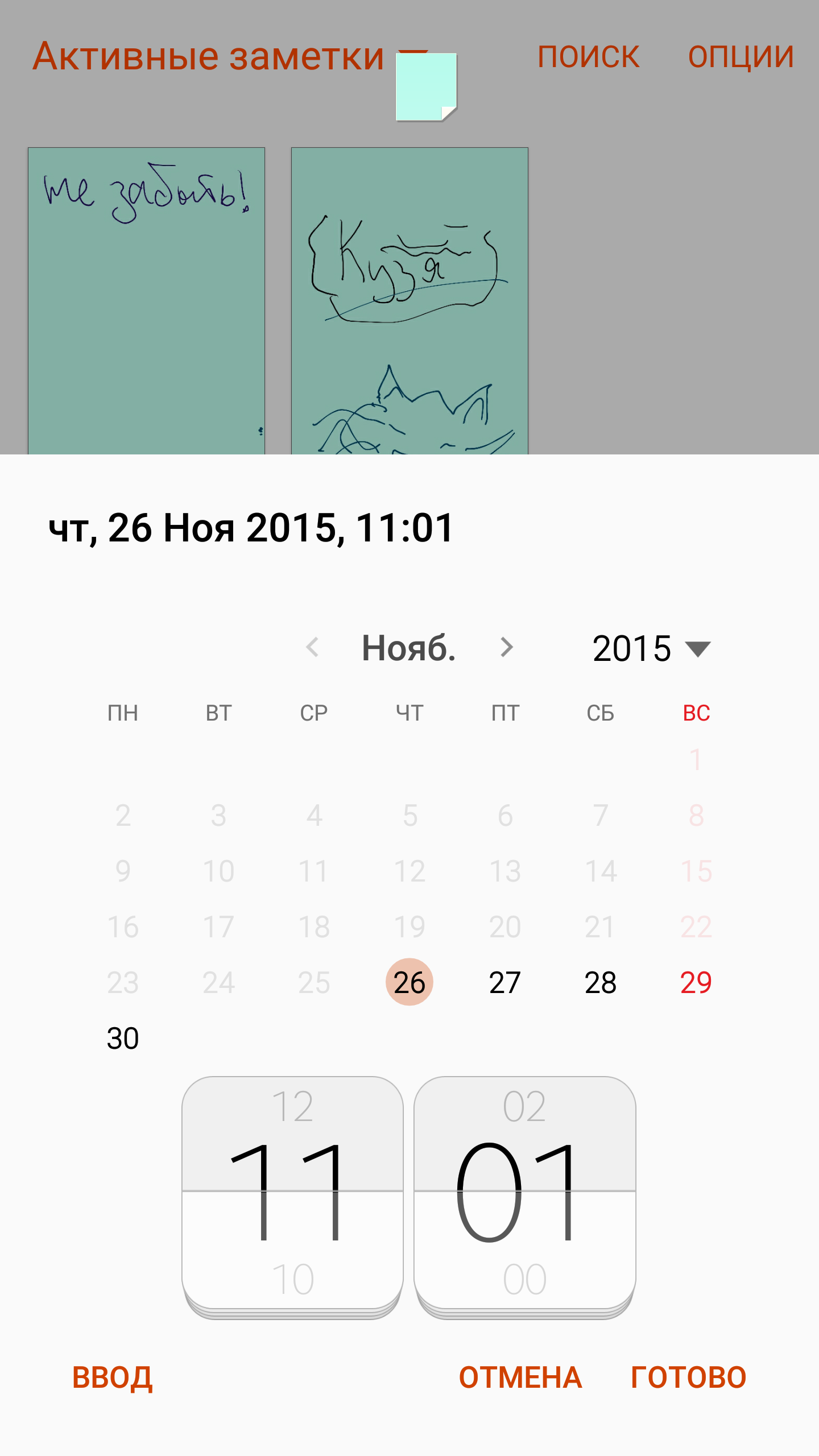Set the hour to 10

point(293,1280)
